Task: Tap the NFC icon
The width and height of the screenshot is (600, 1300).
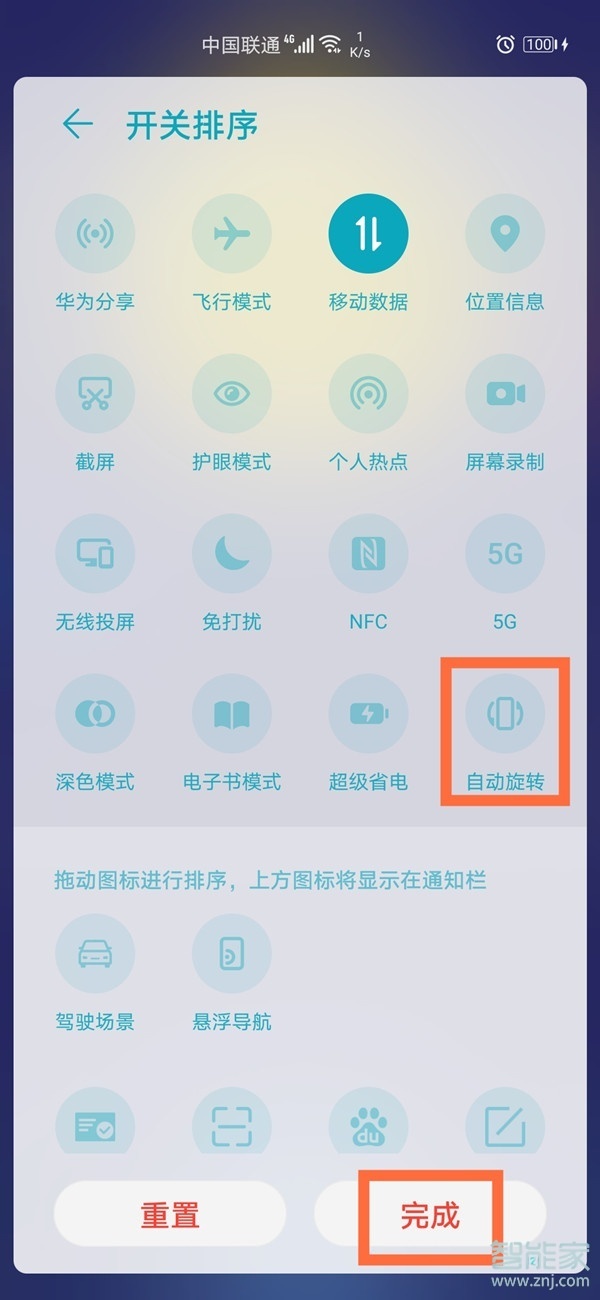Action: [368, 553]
